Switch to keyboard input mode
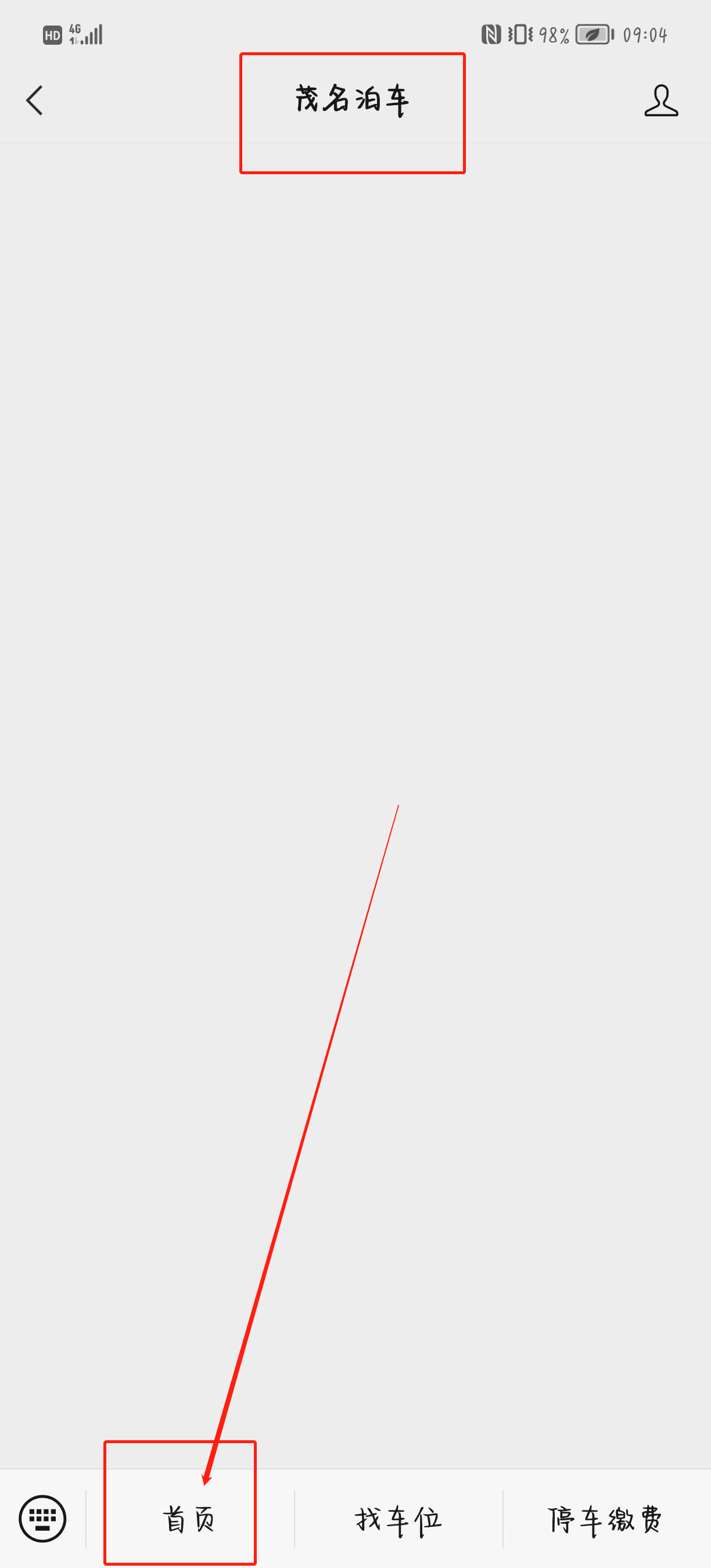711x1568 pixels. tap(42, 1518)
